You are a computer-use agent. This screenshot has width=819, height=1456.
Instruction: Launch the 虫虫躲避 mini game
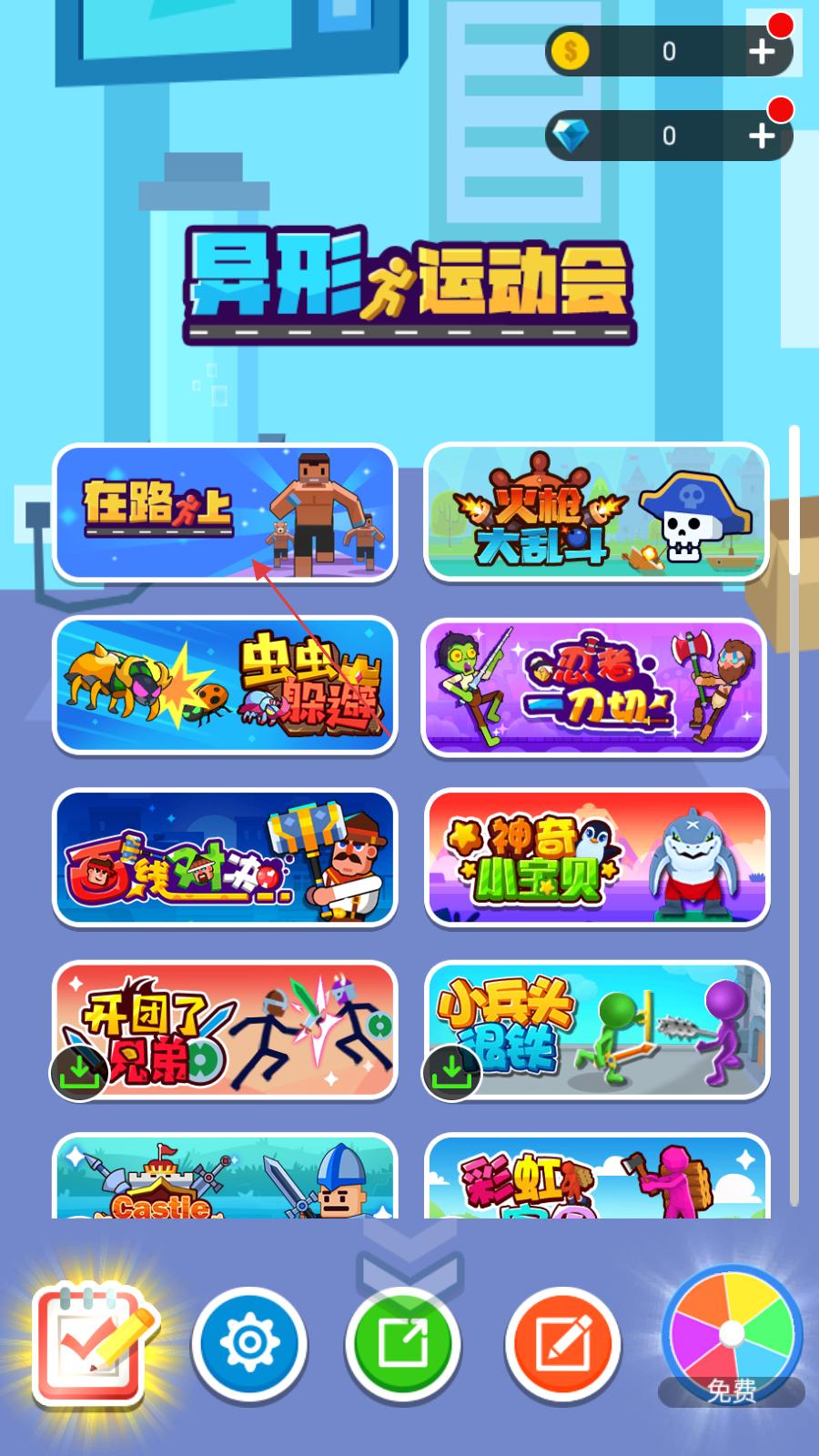pyautogui.click(x=225, y=685)
